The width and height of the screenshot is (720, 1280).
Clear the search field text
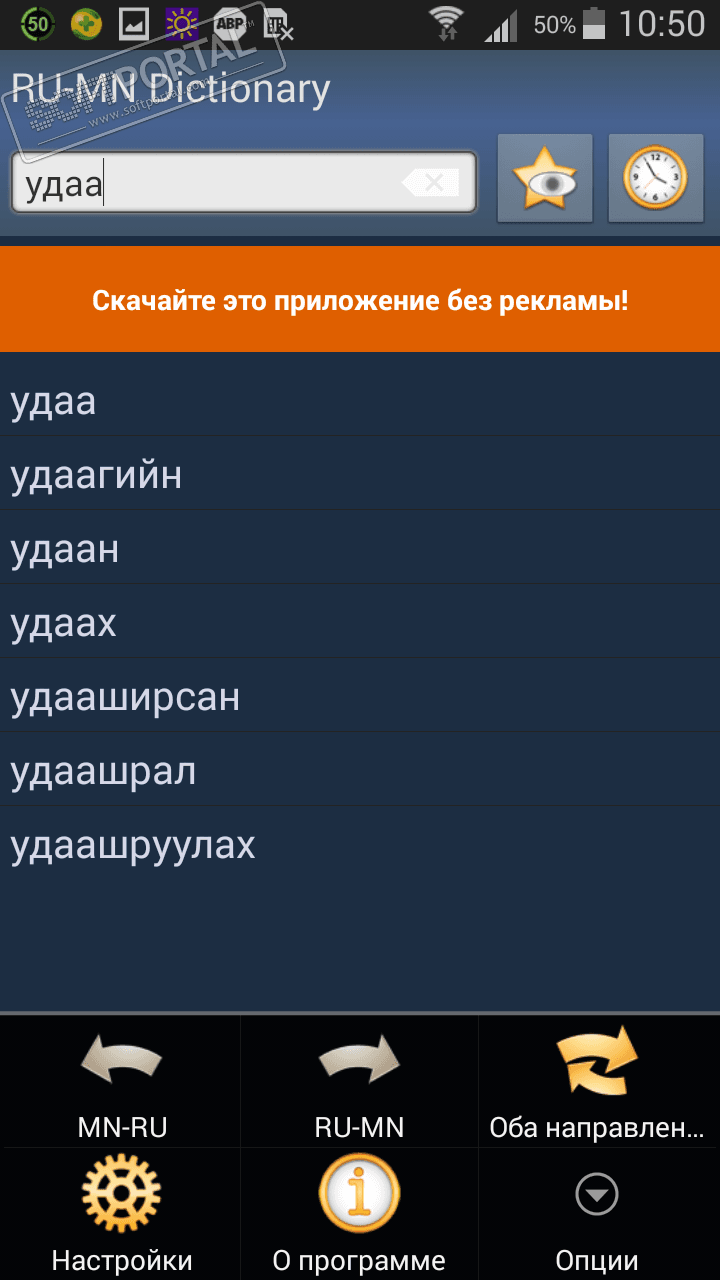coord(434,183)
